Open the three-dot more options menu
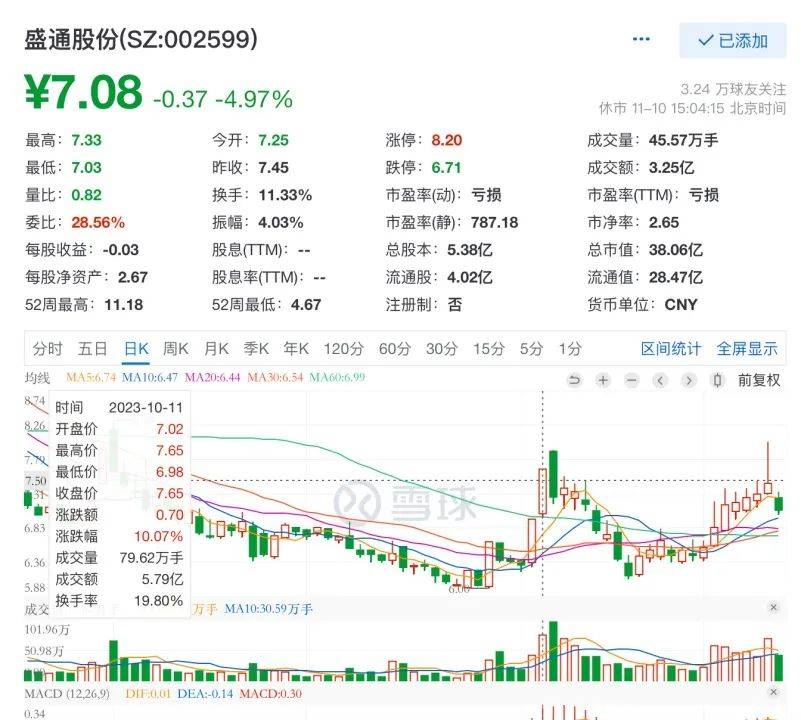The image size is (801, 720). 641,40
